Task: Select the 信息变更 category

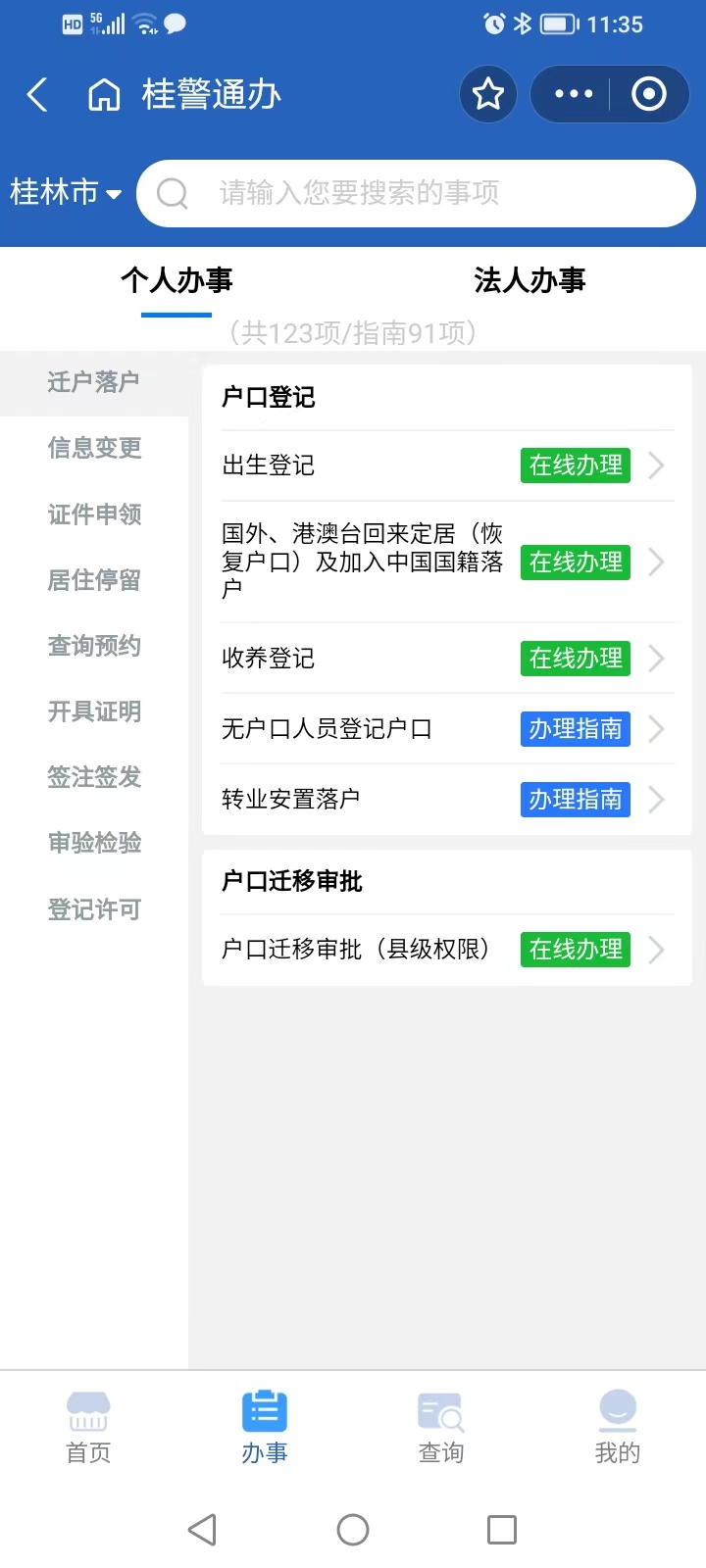Action: pyautogui.click(x=94, y=448)
